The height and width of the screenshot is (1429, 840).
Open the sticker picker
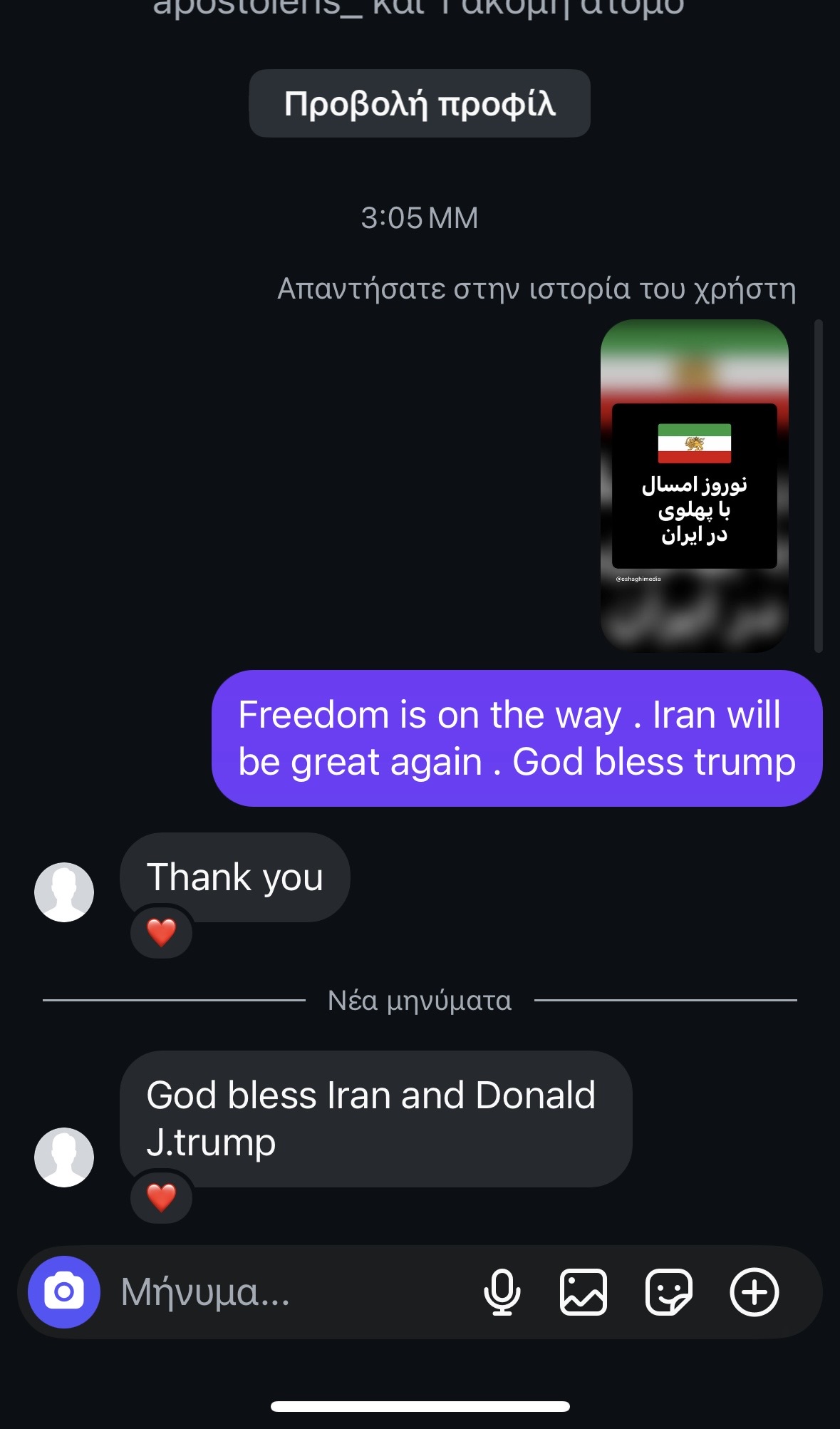(668, 1291)
